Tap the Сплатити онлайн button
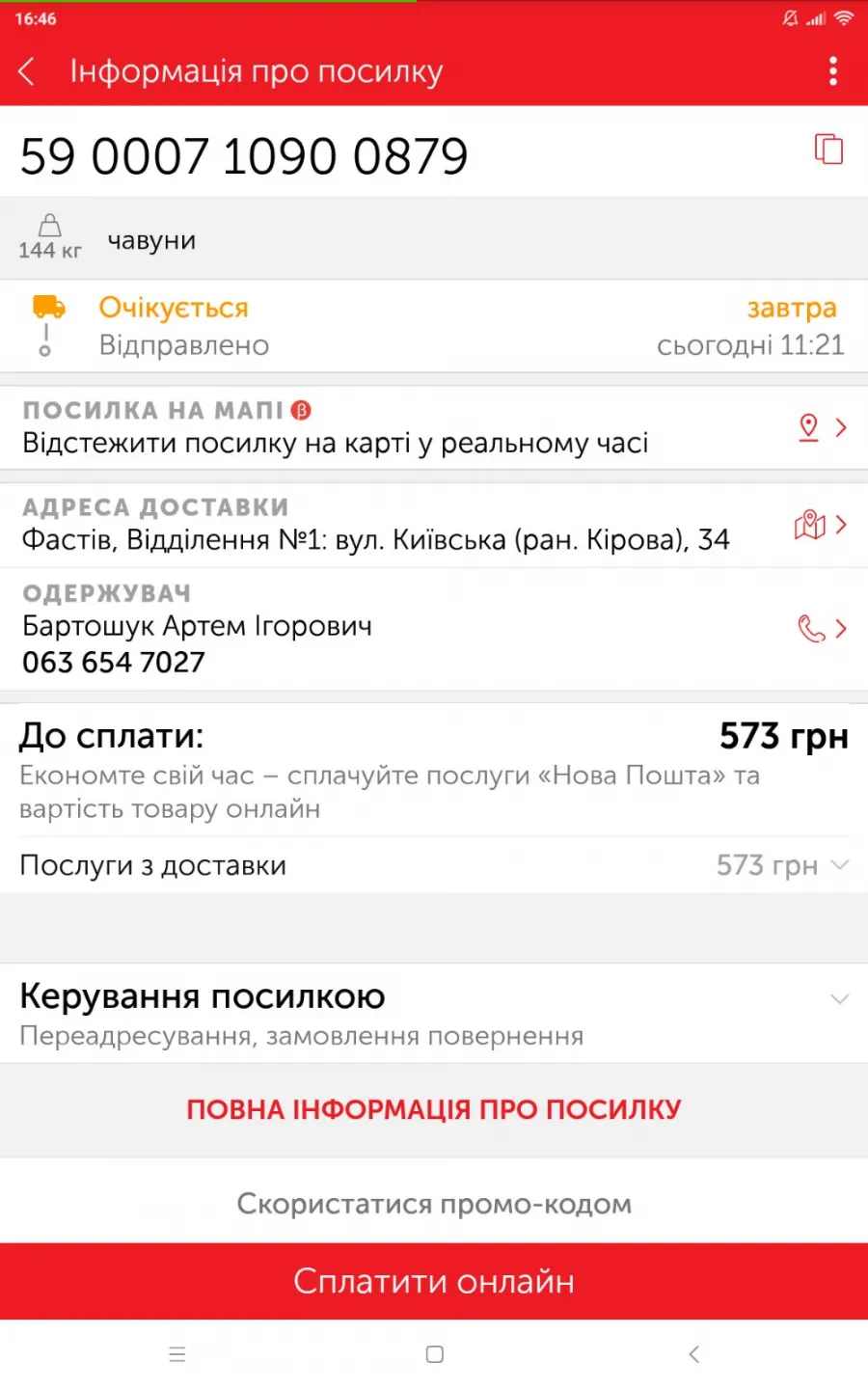This screenshot has height=1389, width=868. point(434,1281)
